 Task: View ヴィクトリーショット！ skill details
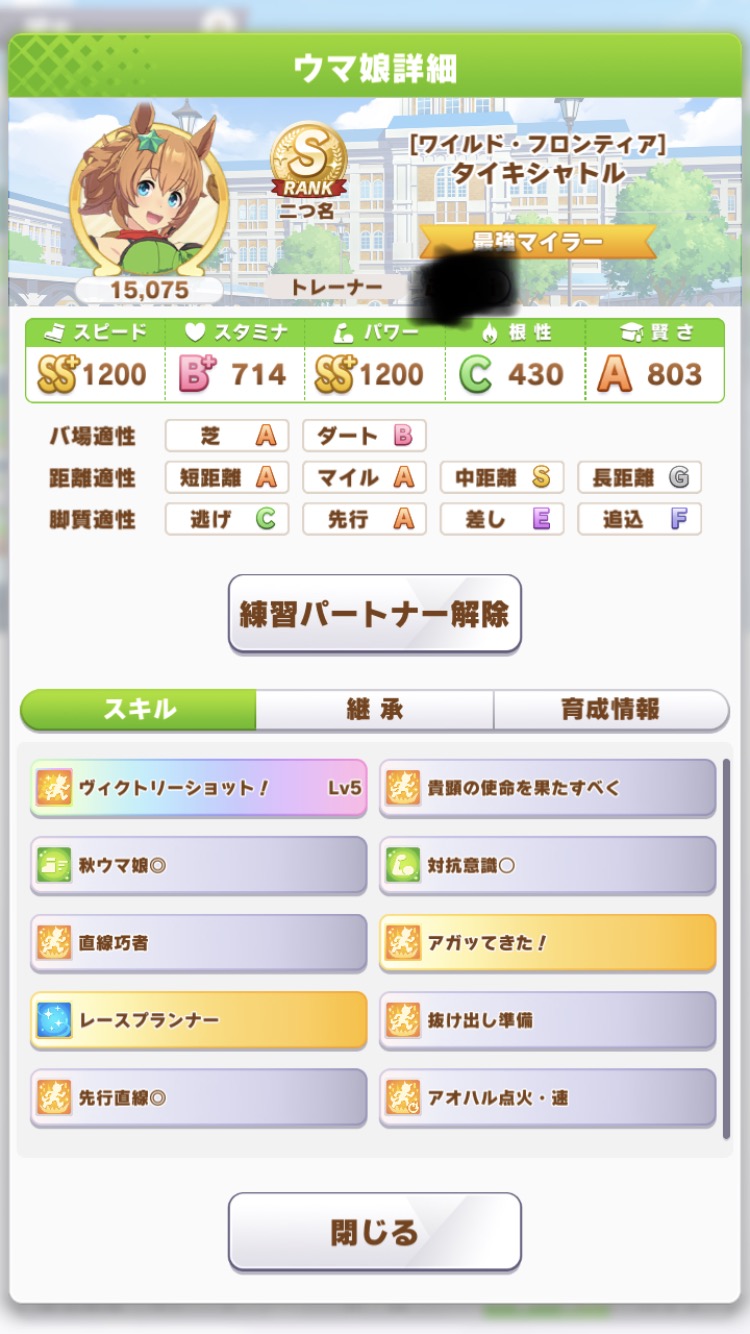[198, 788]
